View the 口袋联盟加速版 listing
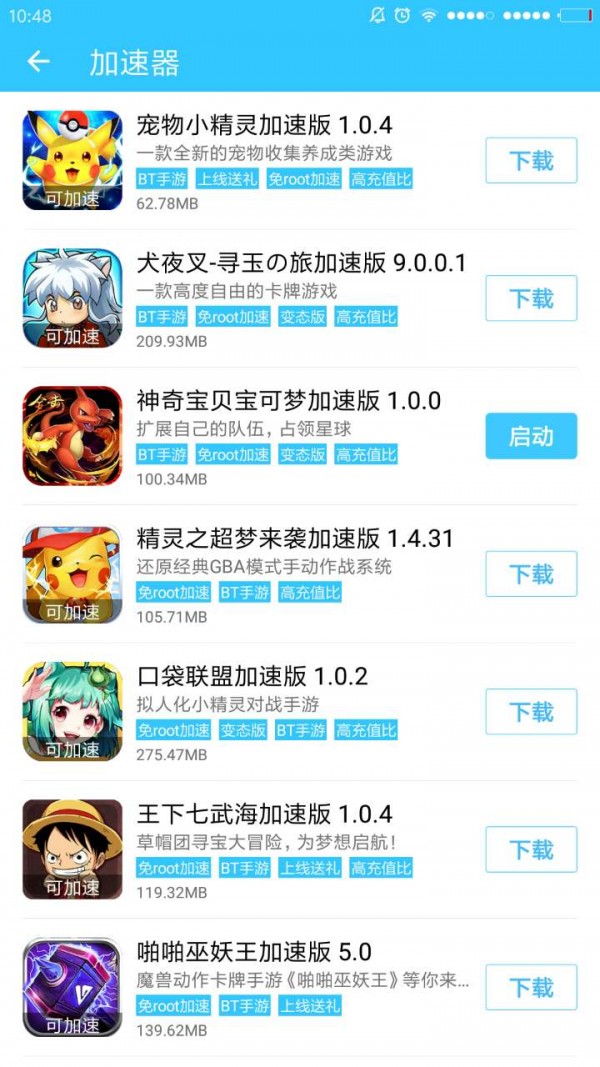The image size is (600, 1067). 252,676
